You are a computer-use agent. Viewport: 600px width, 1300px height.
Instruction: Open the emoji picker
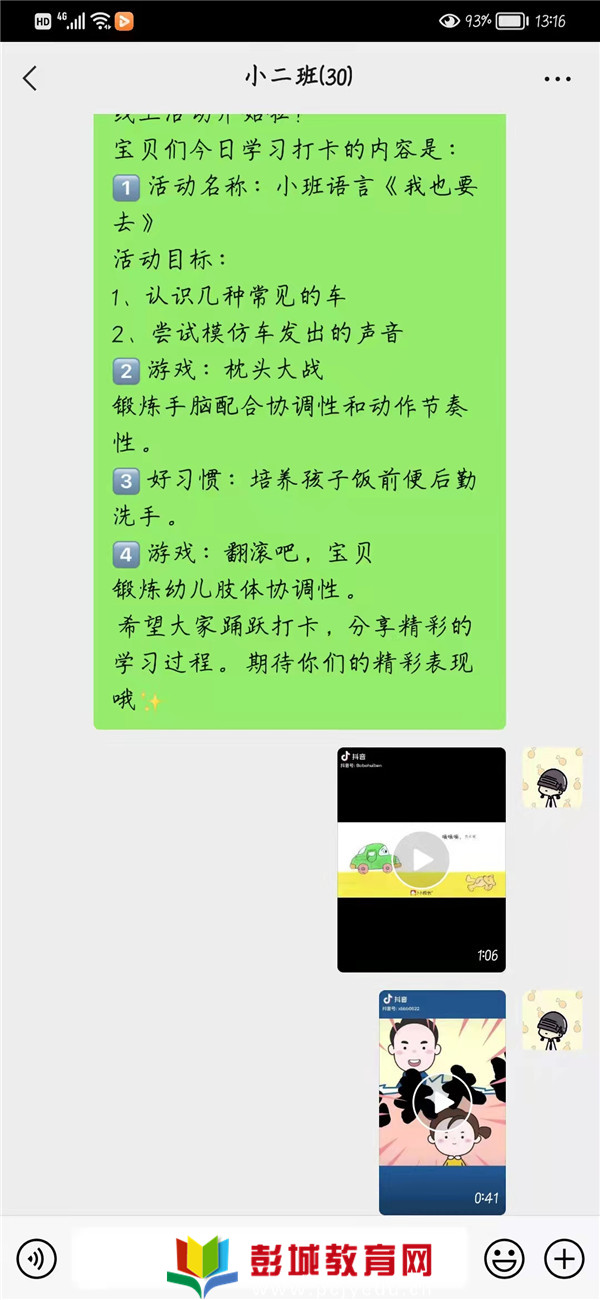(504, 1257)
